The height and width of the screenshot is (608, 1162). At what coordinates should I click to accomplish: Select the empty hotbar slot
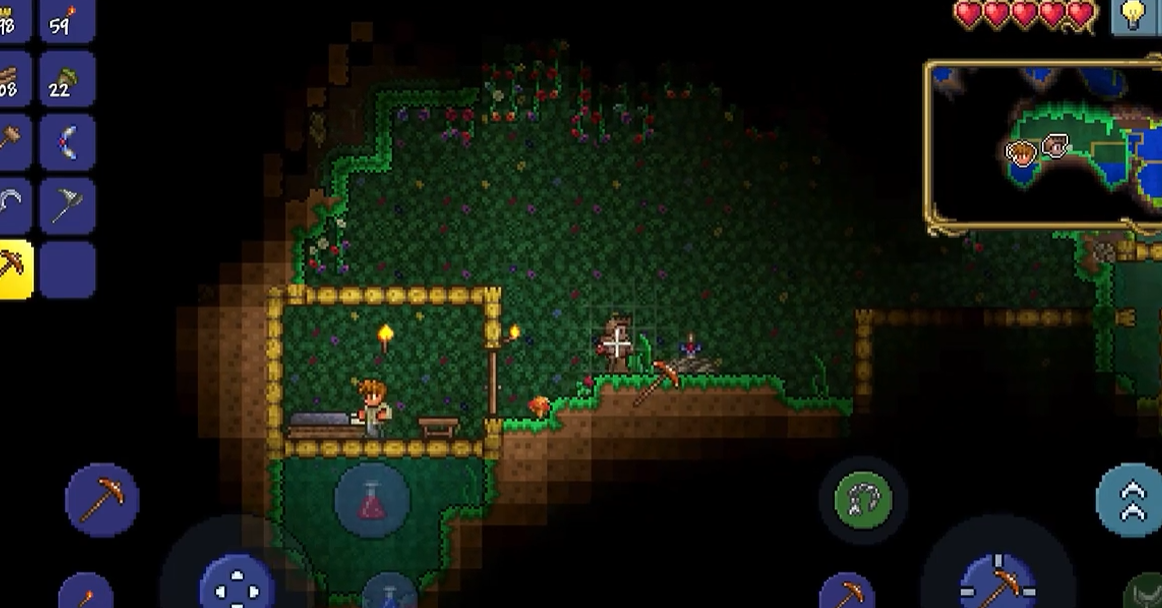coord(67,268)
